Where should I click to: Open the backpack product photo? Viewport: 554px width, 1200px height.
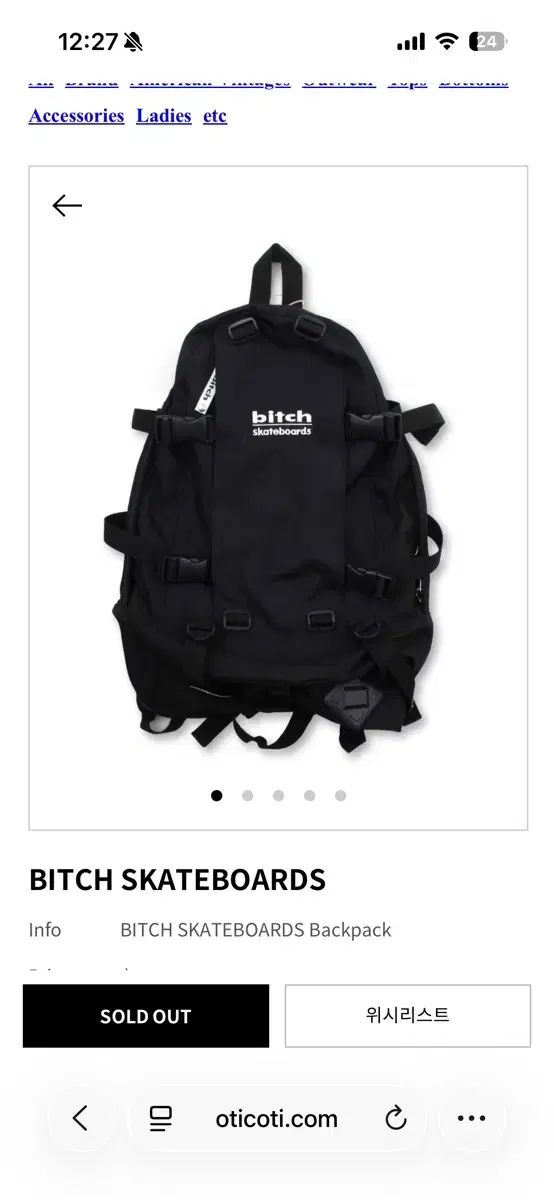[277, 497]
